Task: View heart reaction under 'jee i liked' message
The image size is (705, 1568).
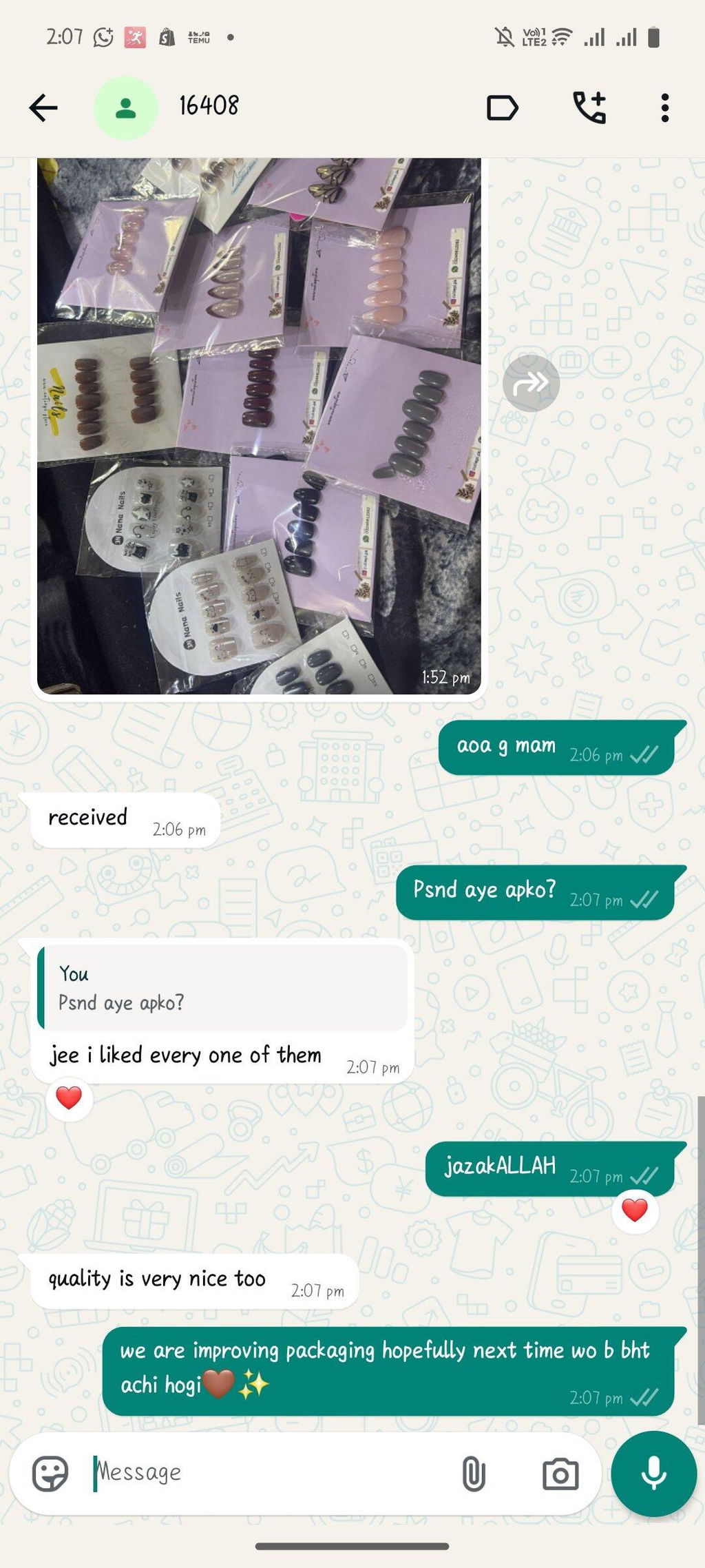Action: tap(69, 1097)
